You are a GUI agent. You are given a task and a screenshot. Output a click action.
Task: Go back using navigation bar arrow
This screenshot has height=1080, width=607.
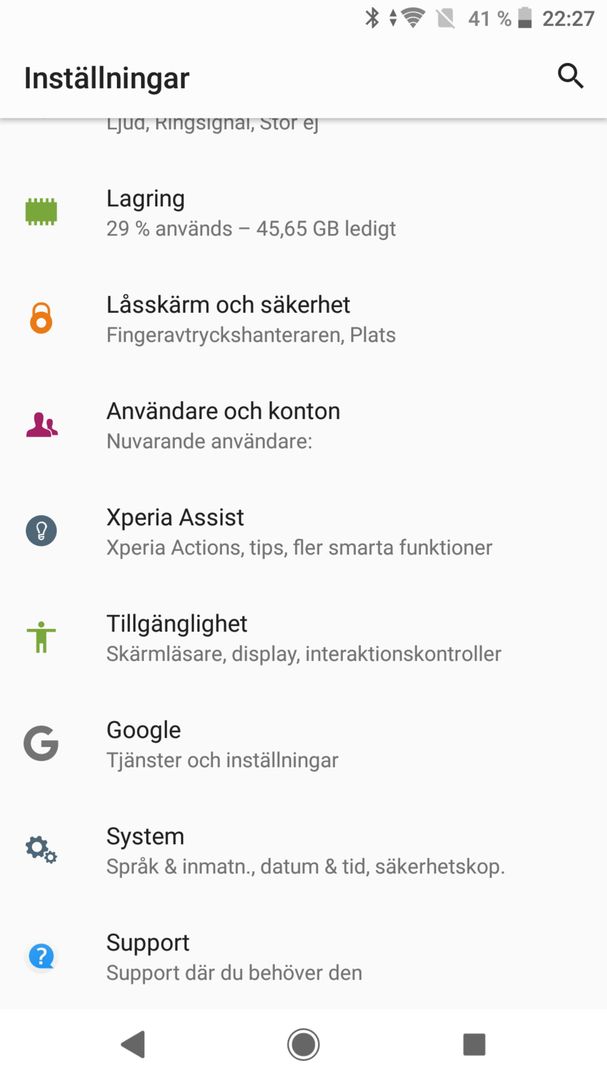pos(132,1045)
